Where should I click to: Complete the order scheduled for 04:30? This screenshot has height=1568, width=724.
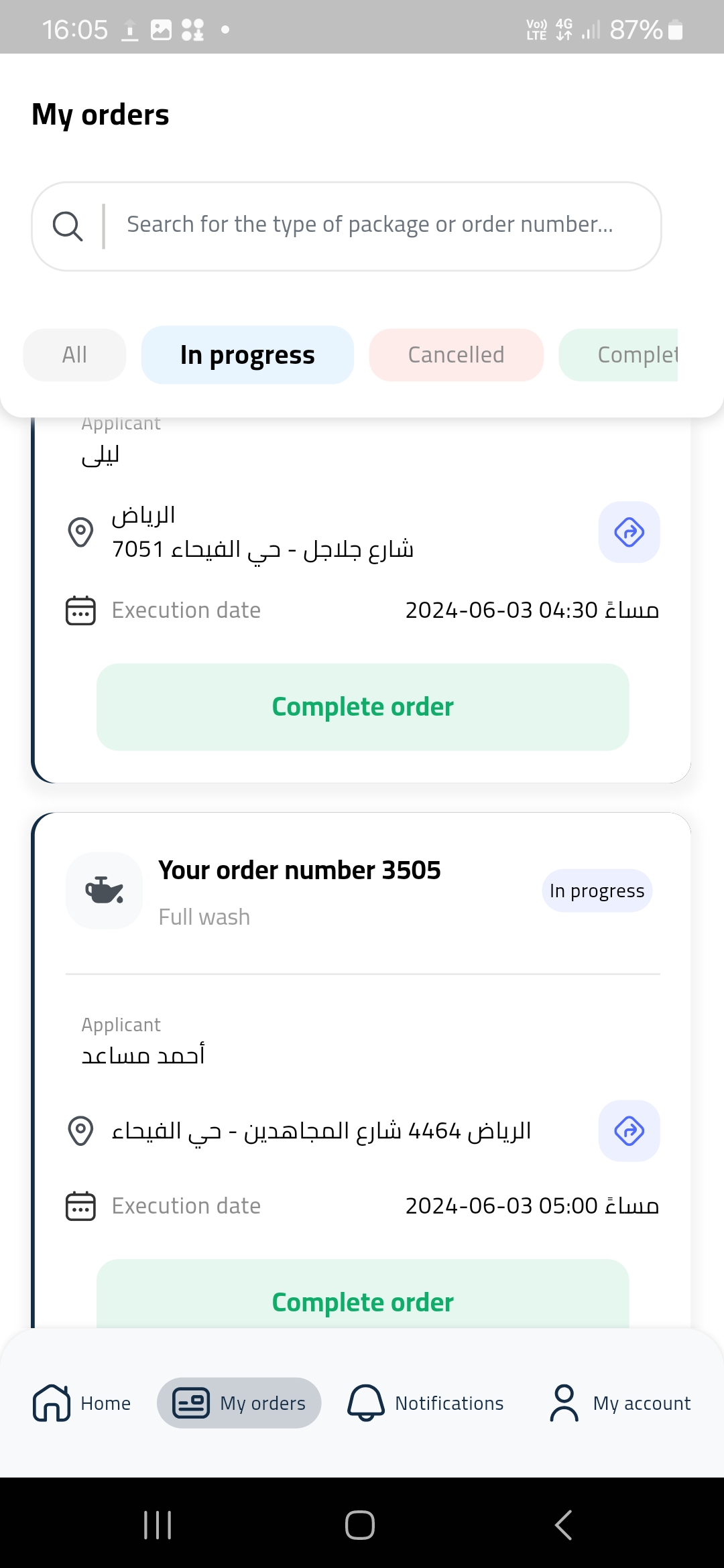pos(363,707)
